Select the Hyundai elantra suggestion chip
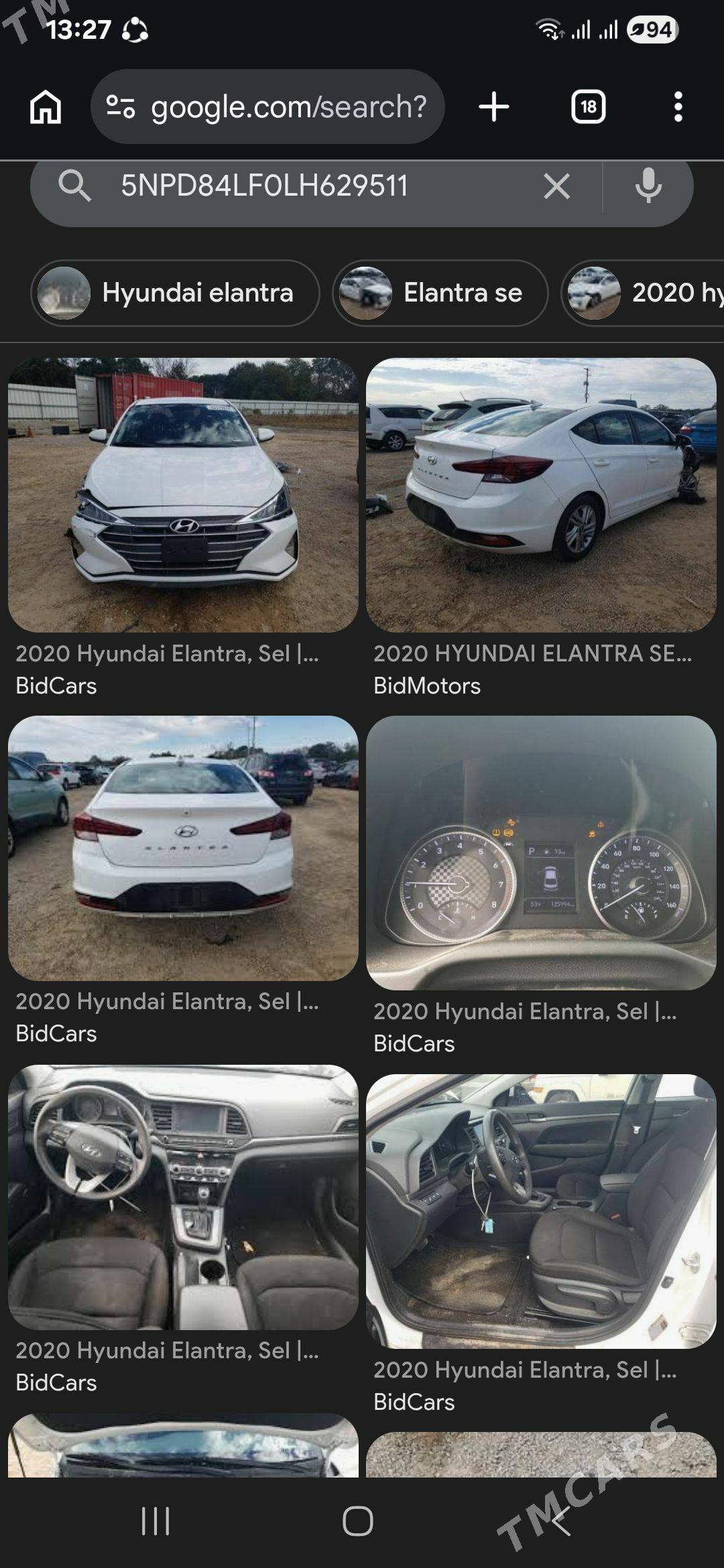Viewport: 724px width, 1568px height. pyautogui.click(x=174, y=293)
